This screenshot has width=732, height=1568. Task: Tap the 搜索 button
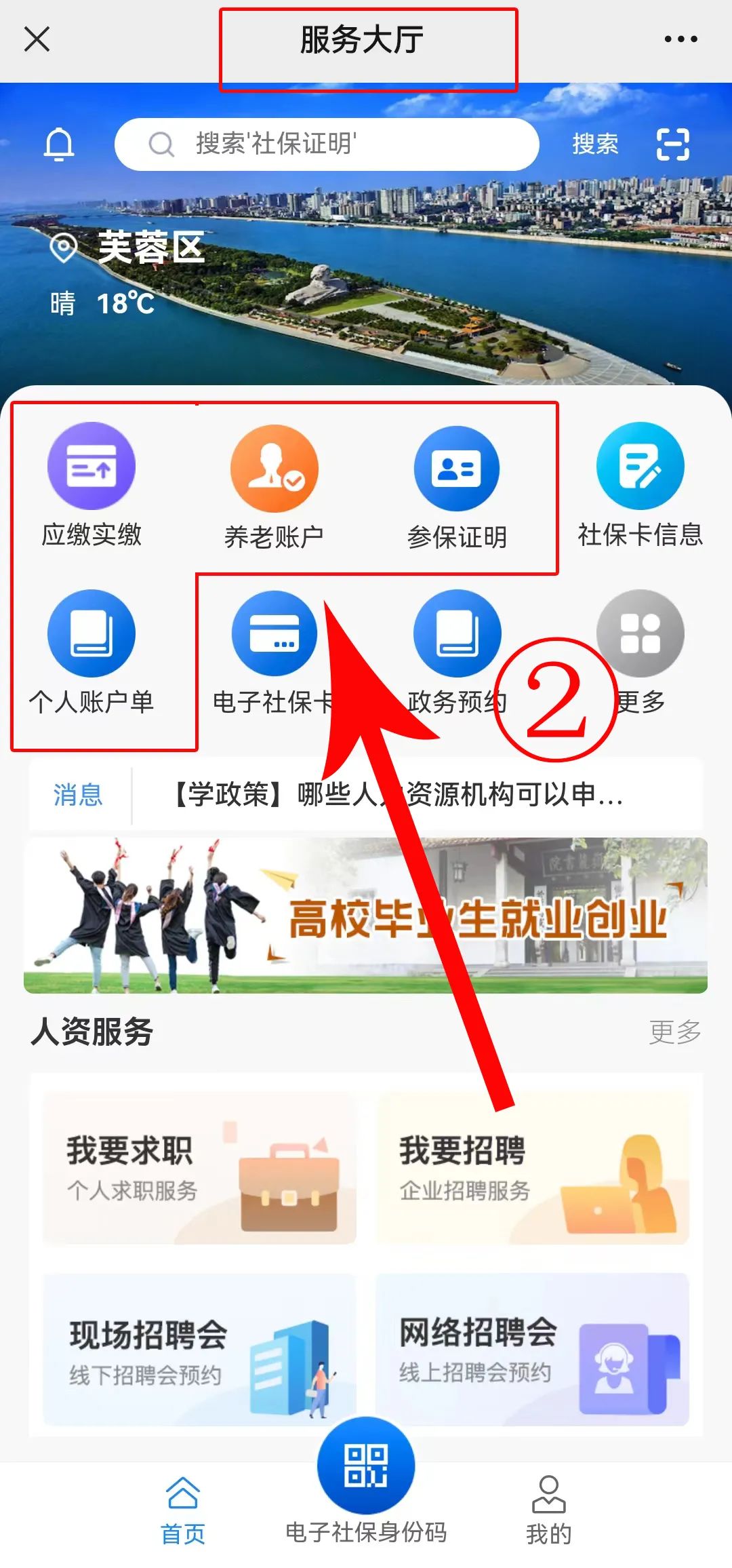(595, 144)
